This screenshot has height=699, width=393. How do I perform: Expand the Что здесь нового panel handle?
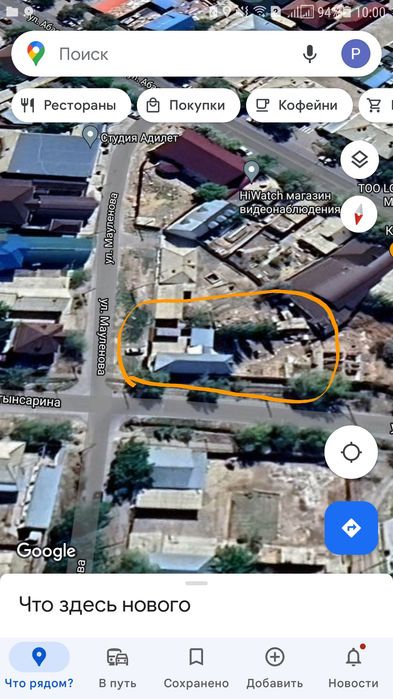tap(196, 583)
